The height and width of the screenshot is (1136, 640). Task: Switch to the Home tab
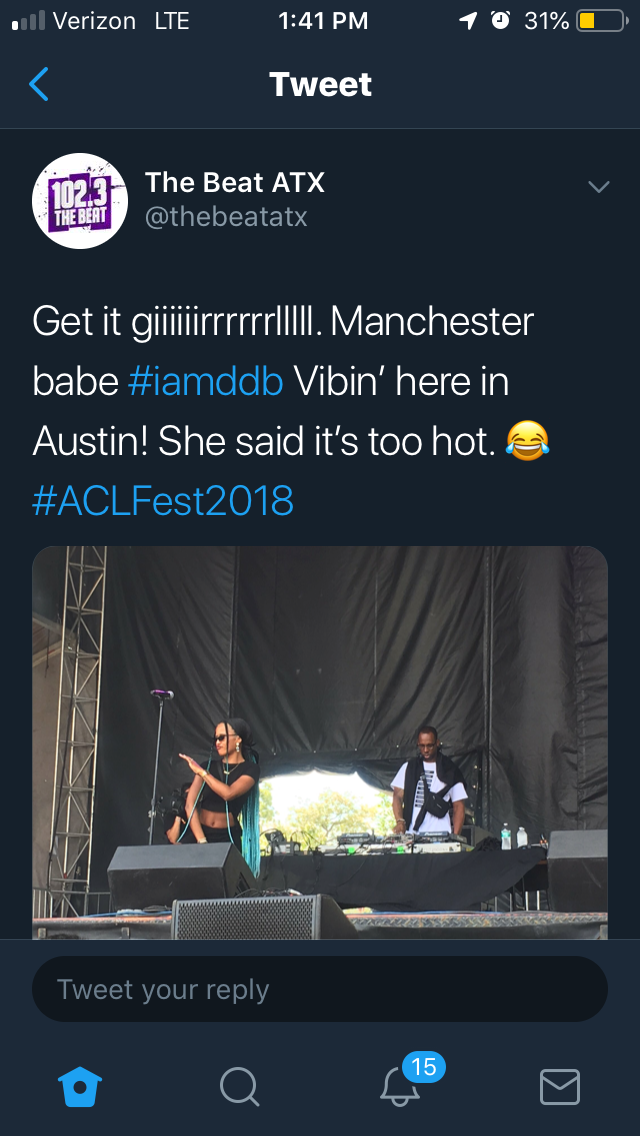pyautogui.click(x=81, y=1086)
